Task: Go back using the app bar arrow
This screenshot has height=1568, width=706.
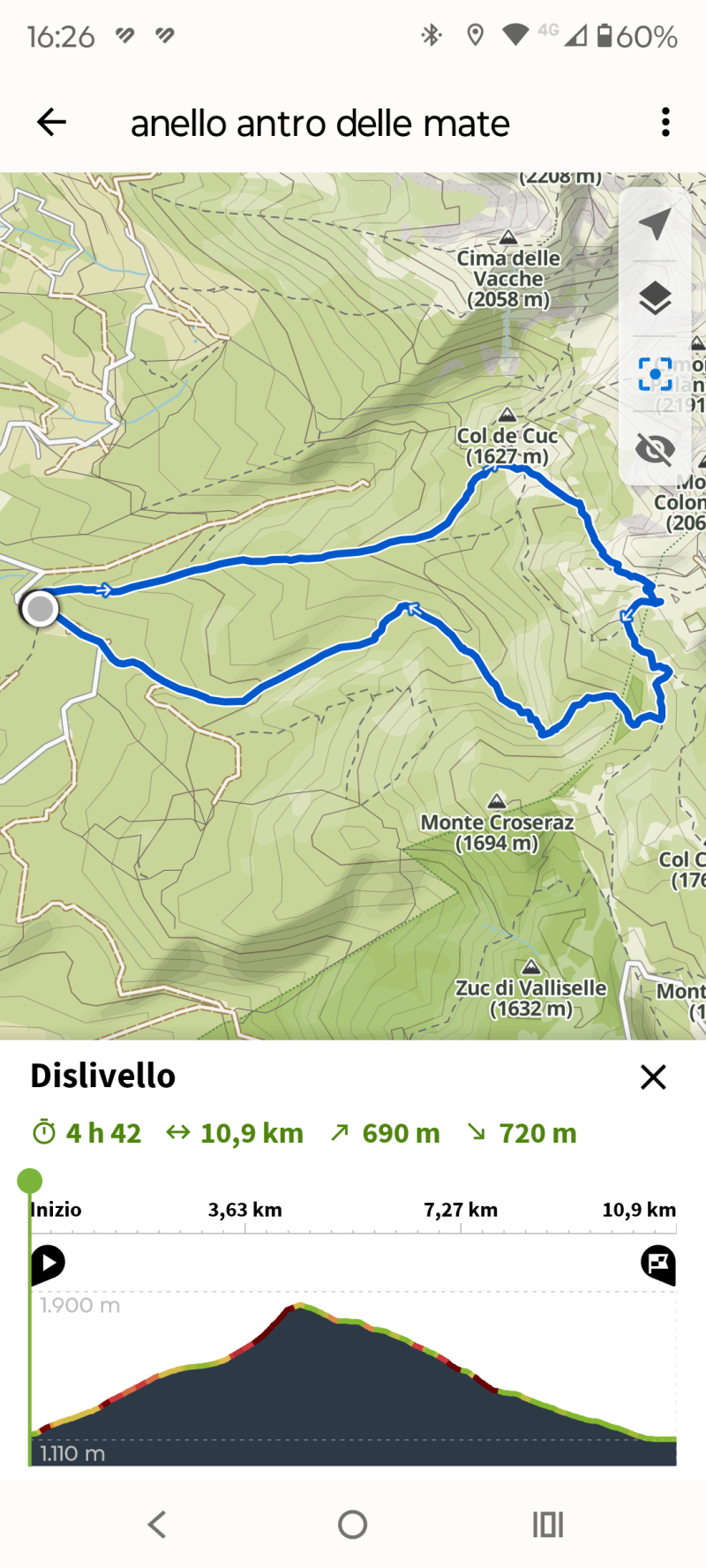Action: [52, 122]
